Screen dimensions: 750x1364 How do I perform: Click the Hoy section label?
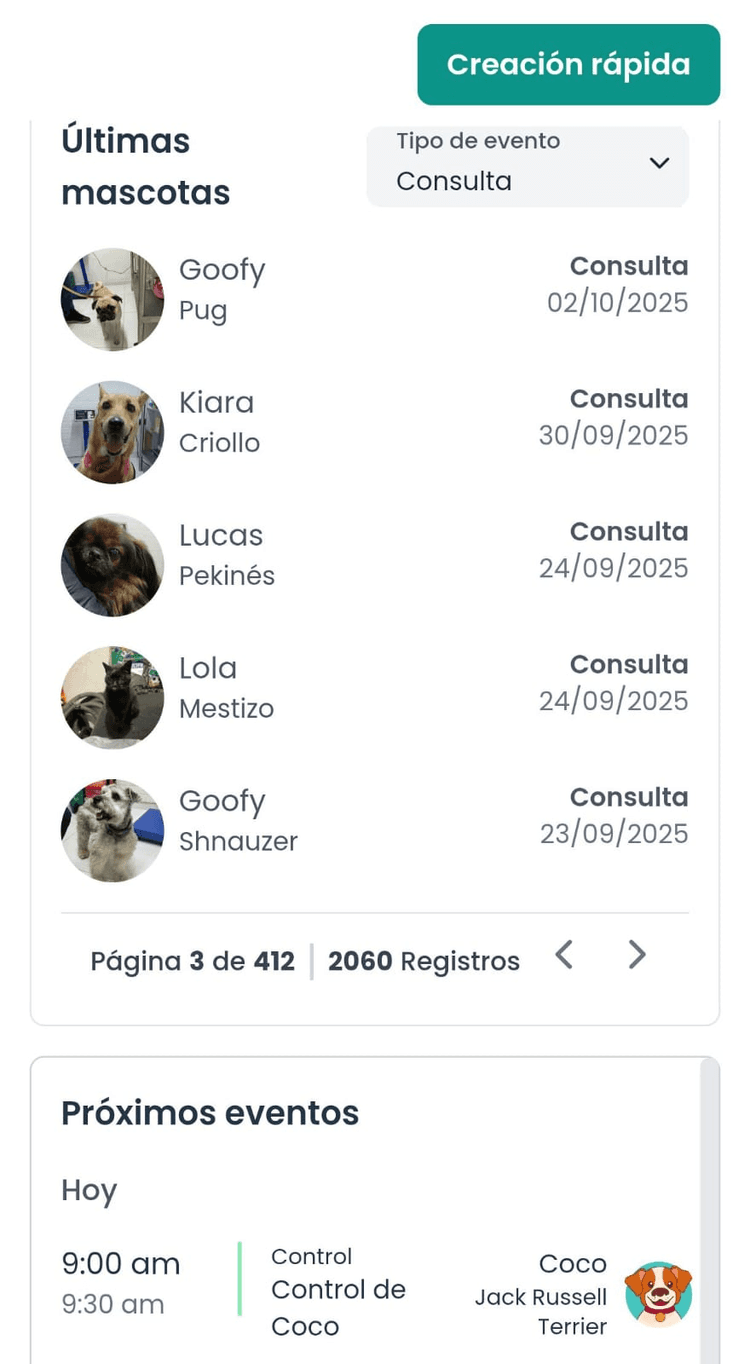[x=88, y=1189]
